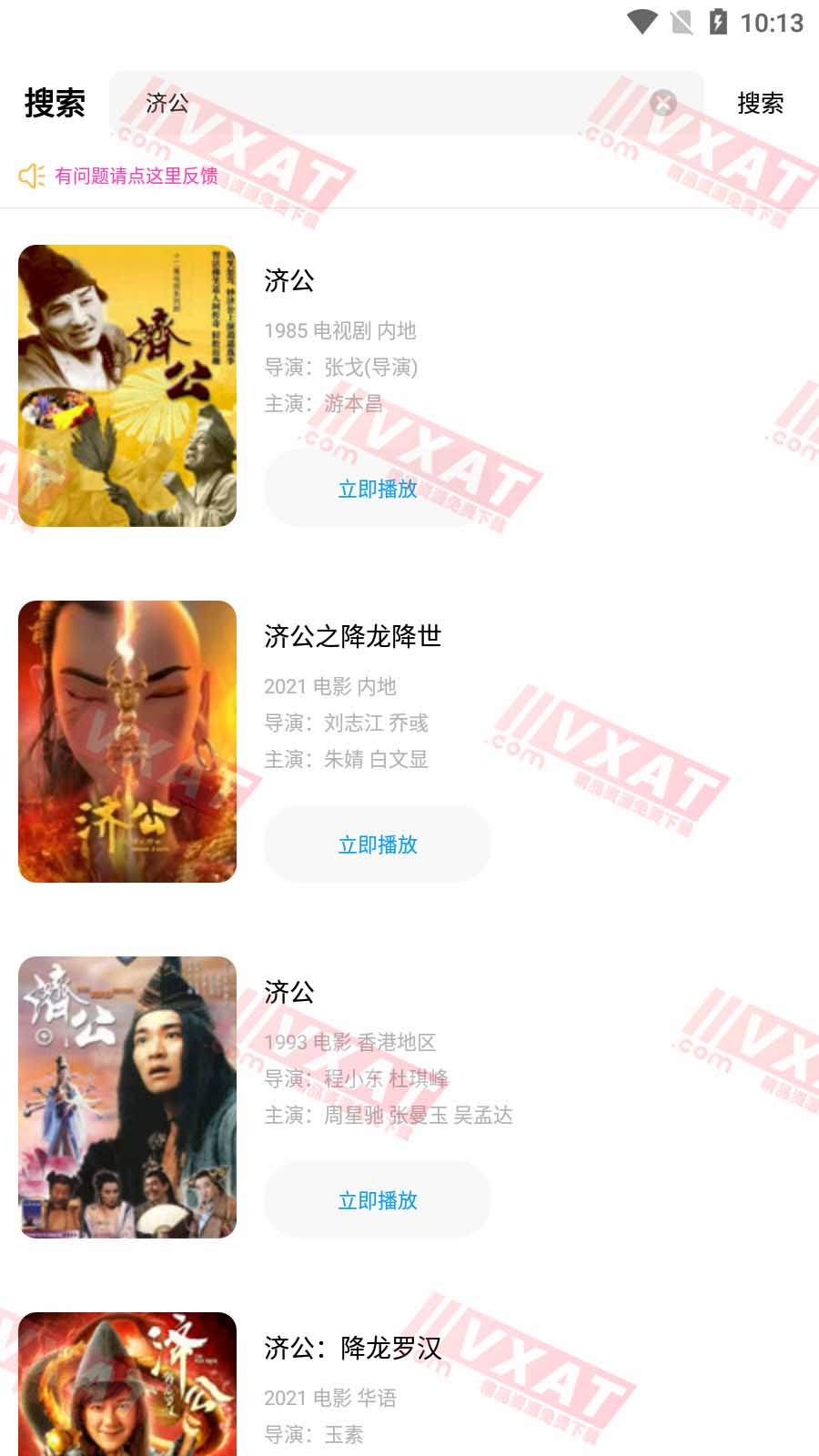Open the 济公之降龙降世 movie poster

pos(126,740)
